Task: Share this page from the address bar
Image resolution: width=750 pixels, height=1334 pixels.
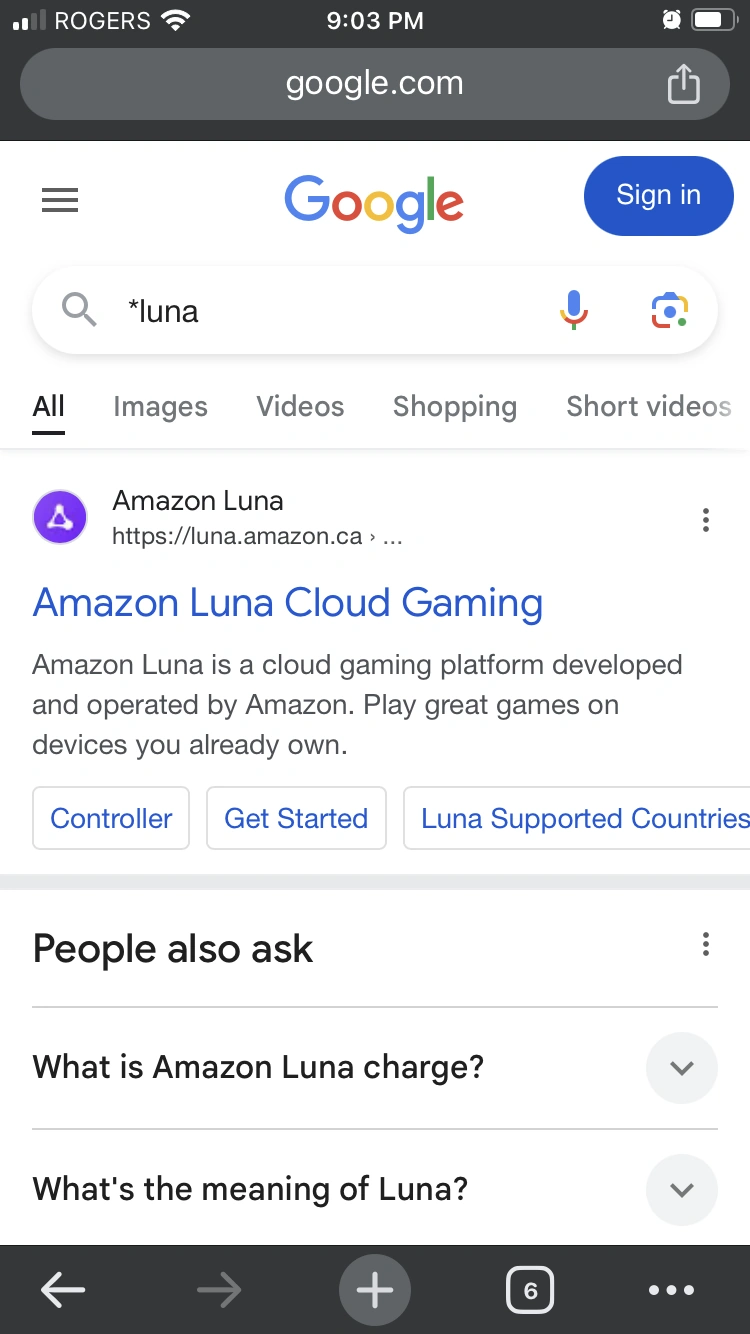Action: tap(683, 83)
